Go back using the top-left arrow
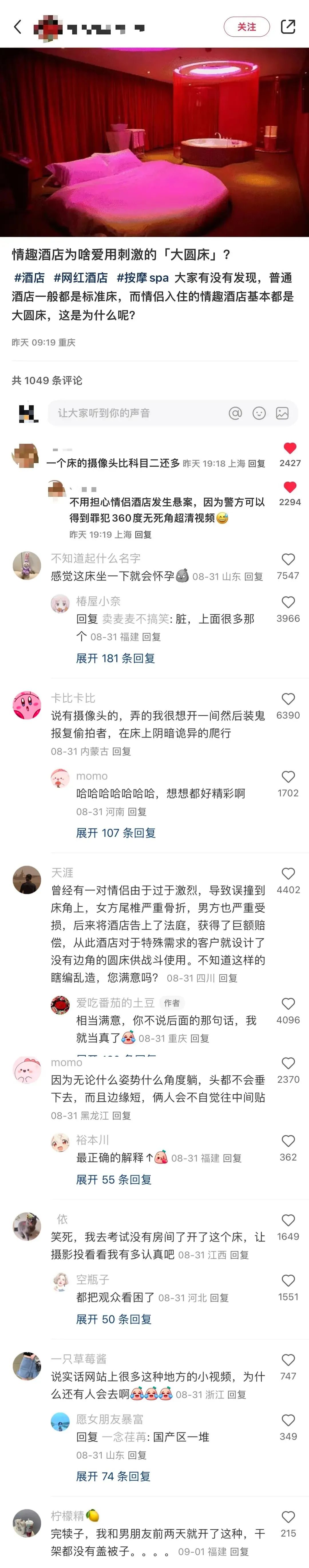Screen dimensions: 309x1568 point(18,27)
